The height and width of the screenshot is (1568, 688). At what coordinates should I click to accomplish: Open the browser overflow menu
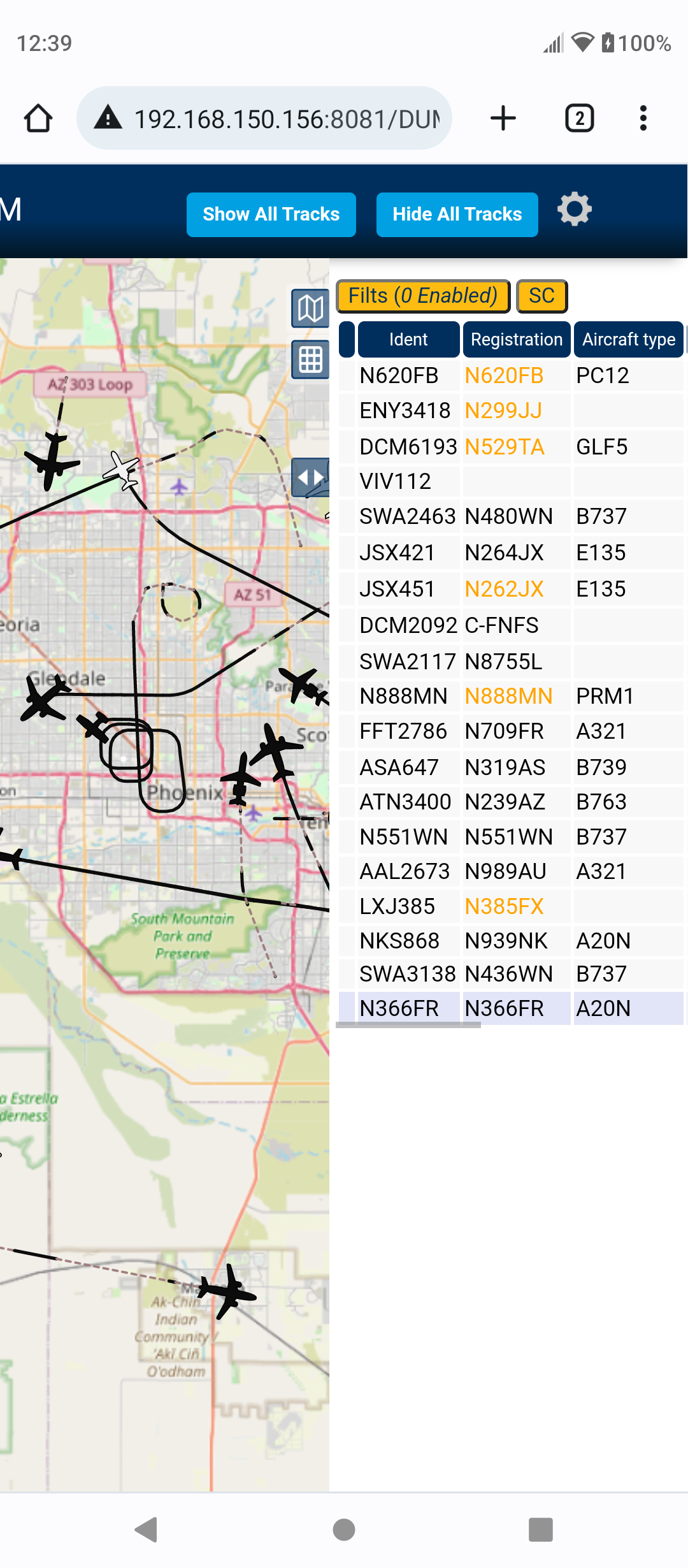pyautogui.click(x=643, y=118)
